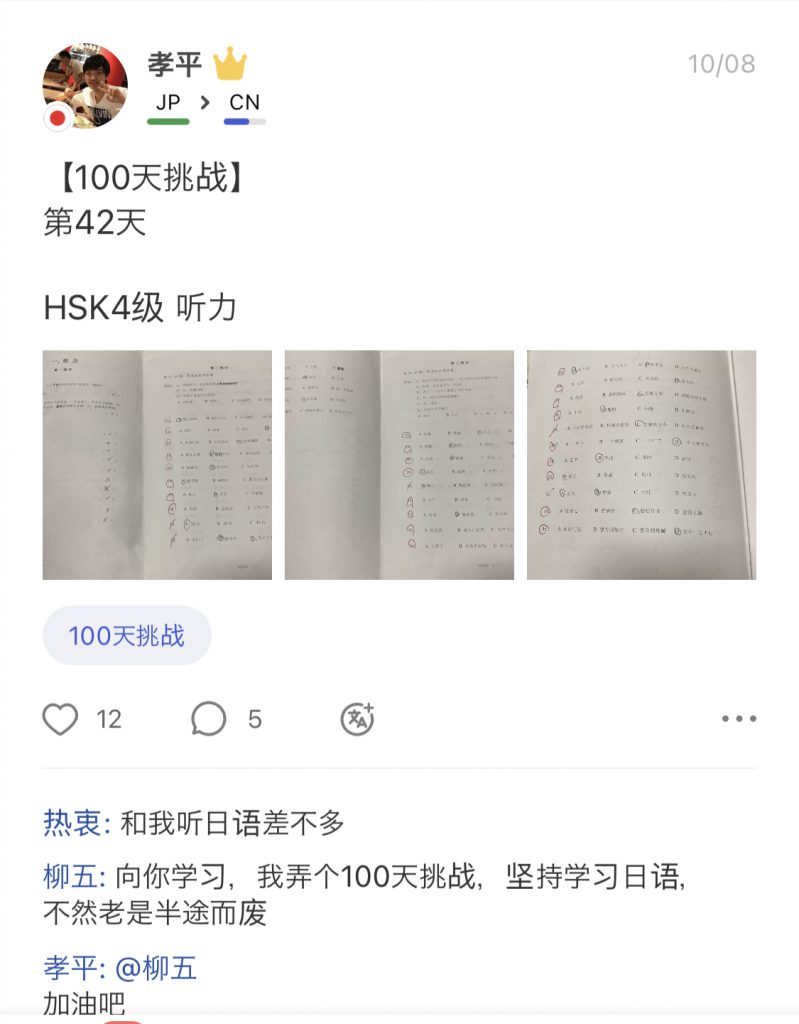Tap the @柳五 mention in 孝平's reply
Viewport: 799px width, 1024px height.
point(157,967)
